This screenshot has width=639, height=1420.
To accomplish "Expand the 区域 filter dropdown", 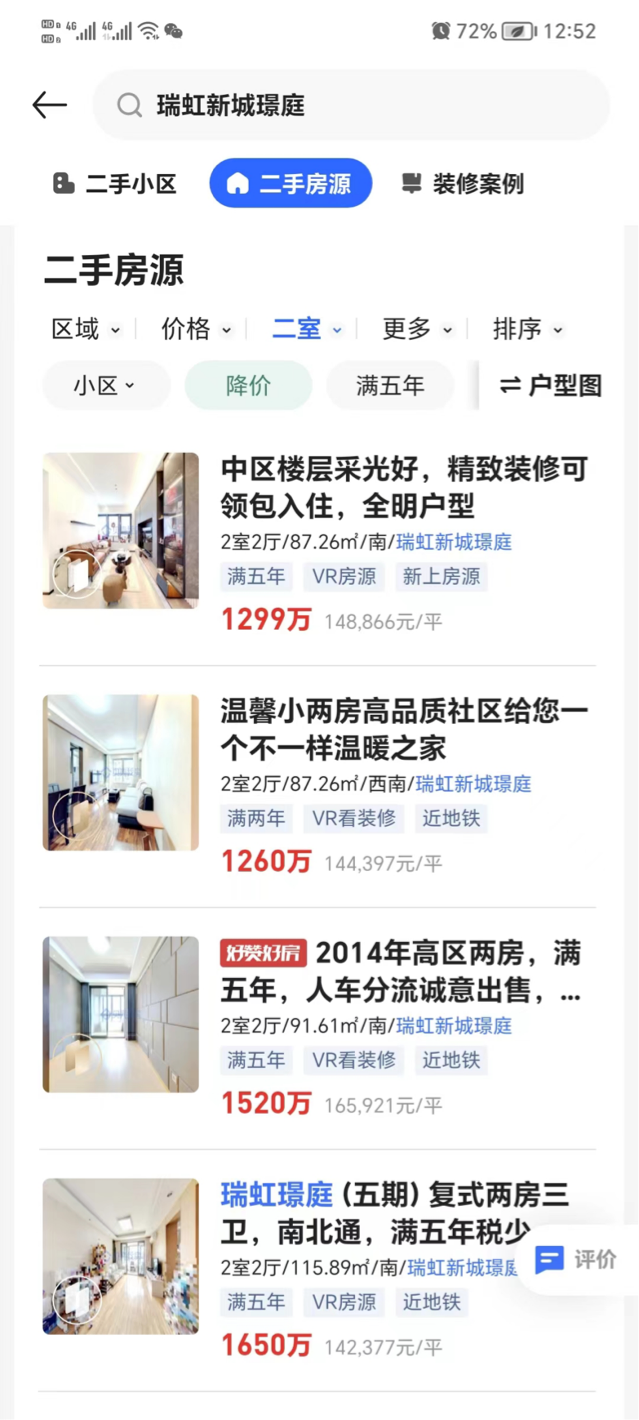I will pos(86,329).
